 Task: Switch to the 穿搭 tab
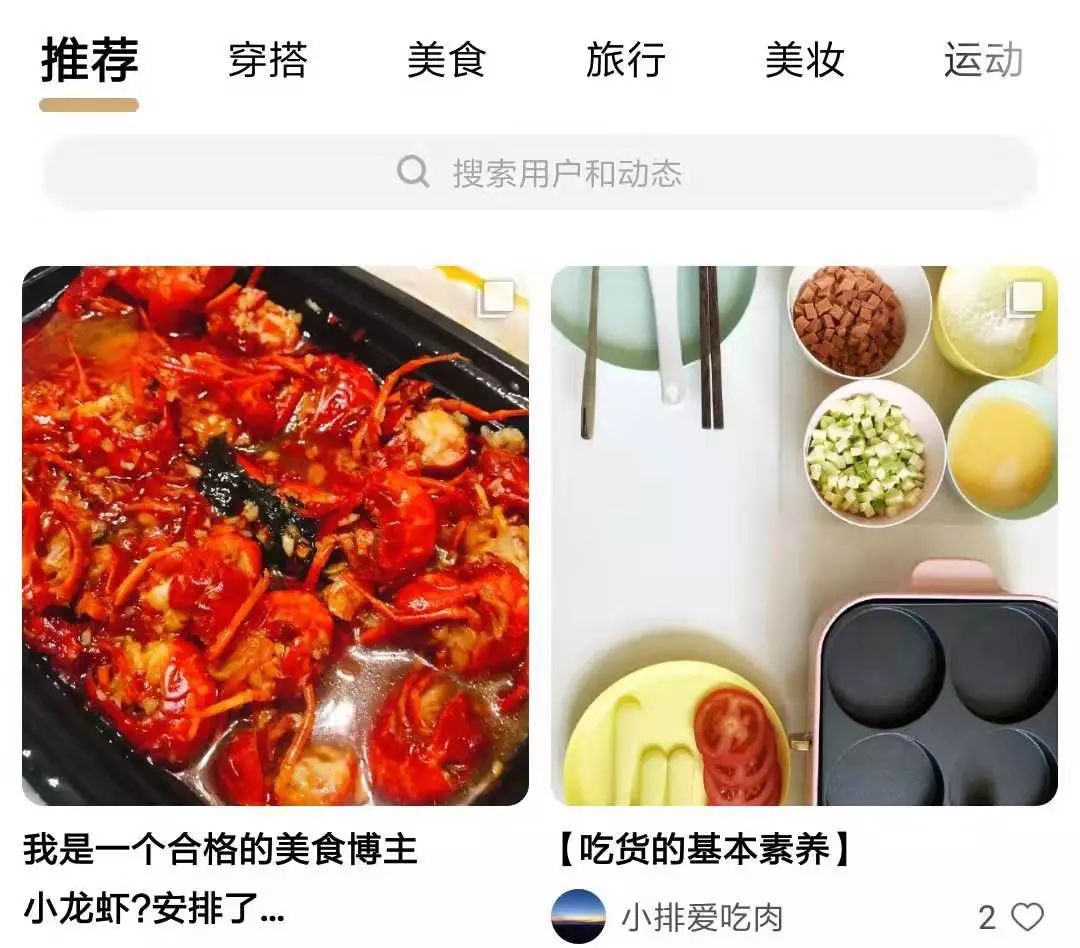267,60
